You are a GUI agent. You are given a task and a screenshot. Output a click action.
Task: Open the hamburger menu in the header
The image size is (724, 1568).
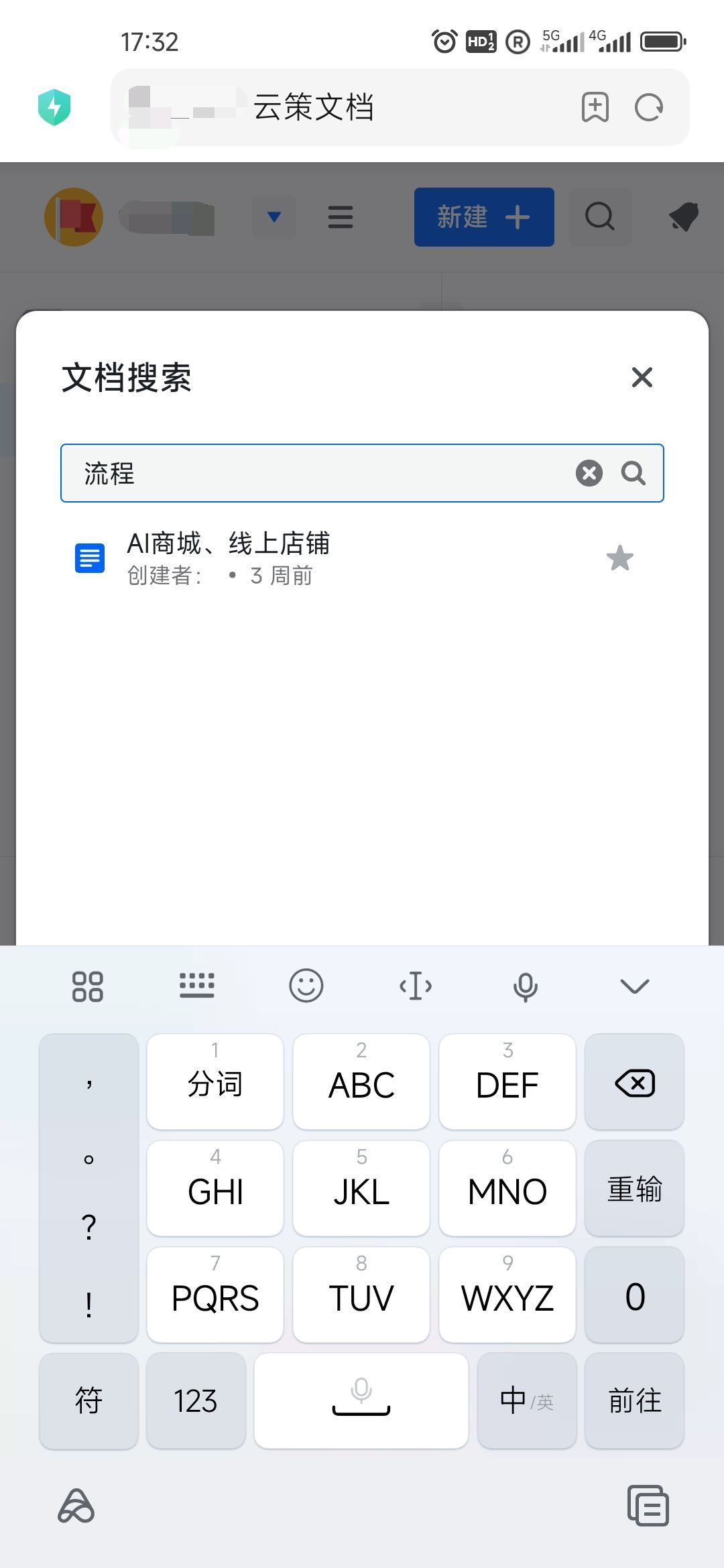[x=341, y=216]
